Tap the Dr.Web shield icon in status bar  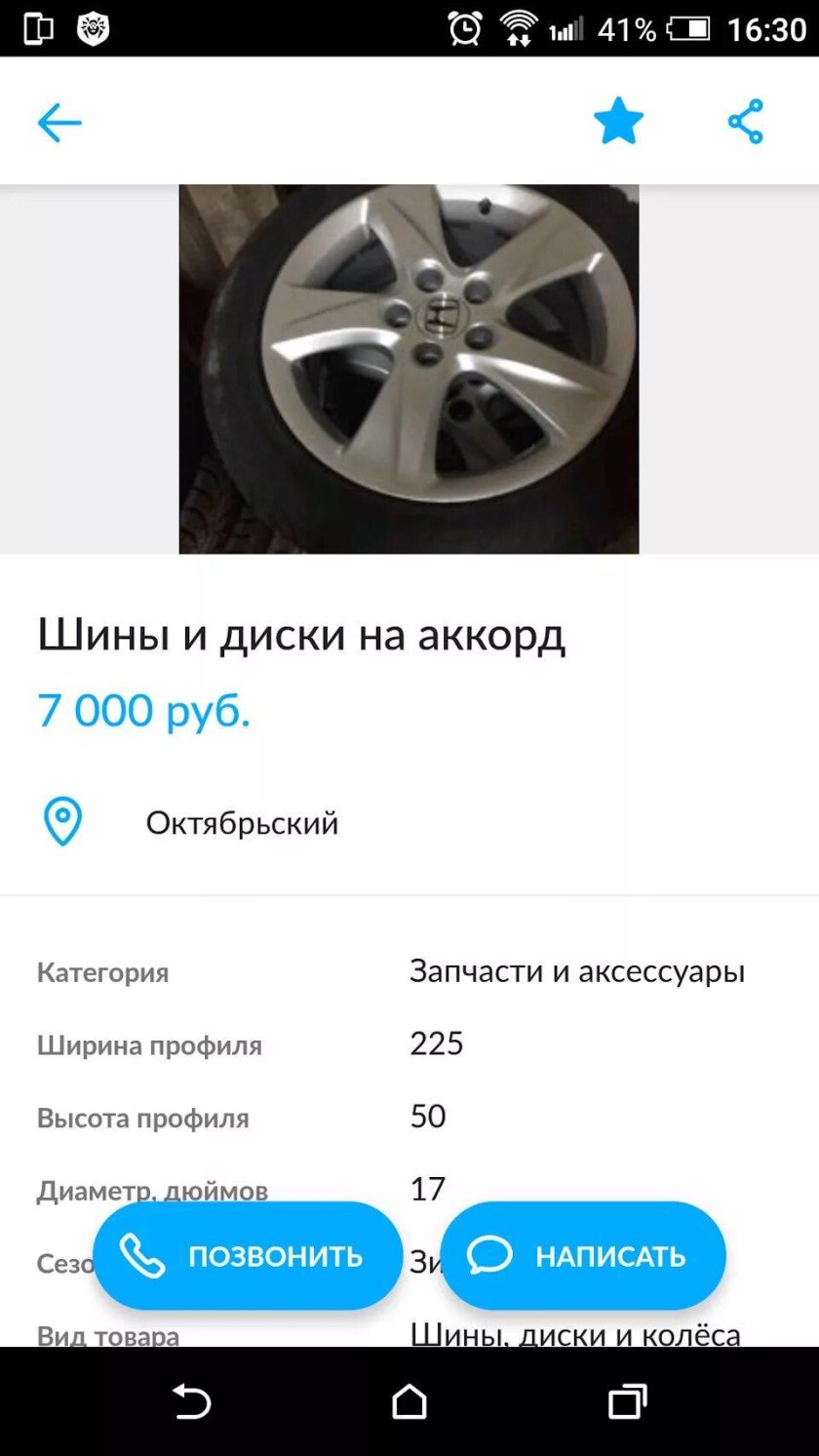point(86,27)
